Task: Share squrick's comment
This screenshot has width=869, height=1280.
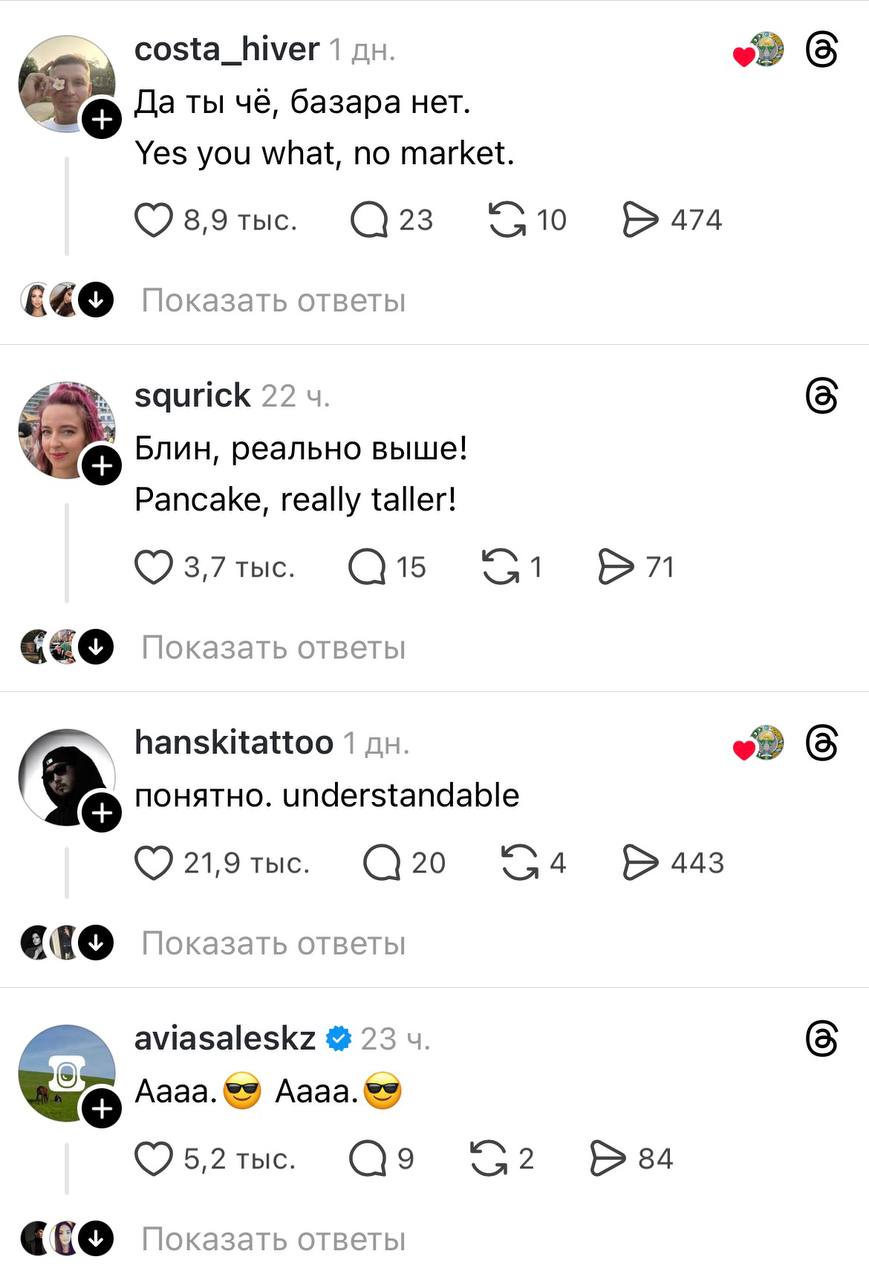Action: pos(616,568)
